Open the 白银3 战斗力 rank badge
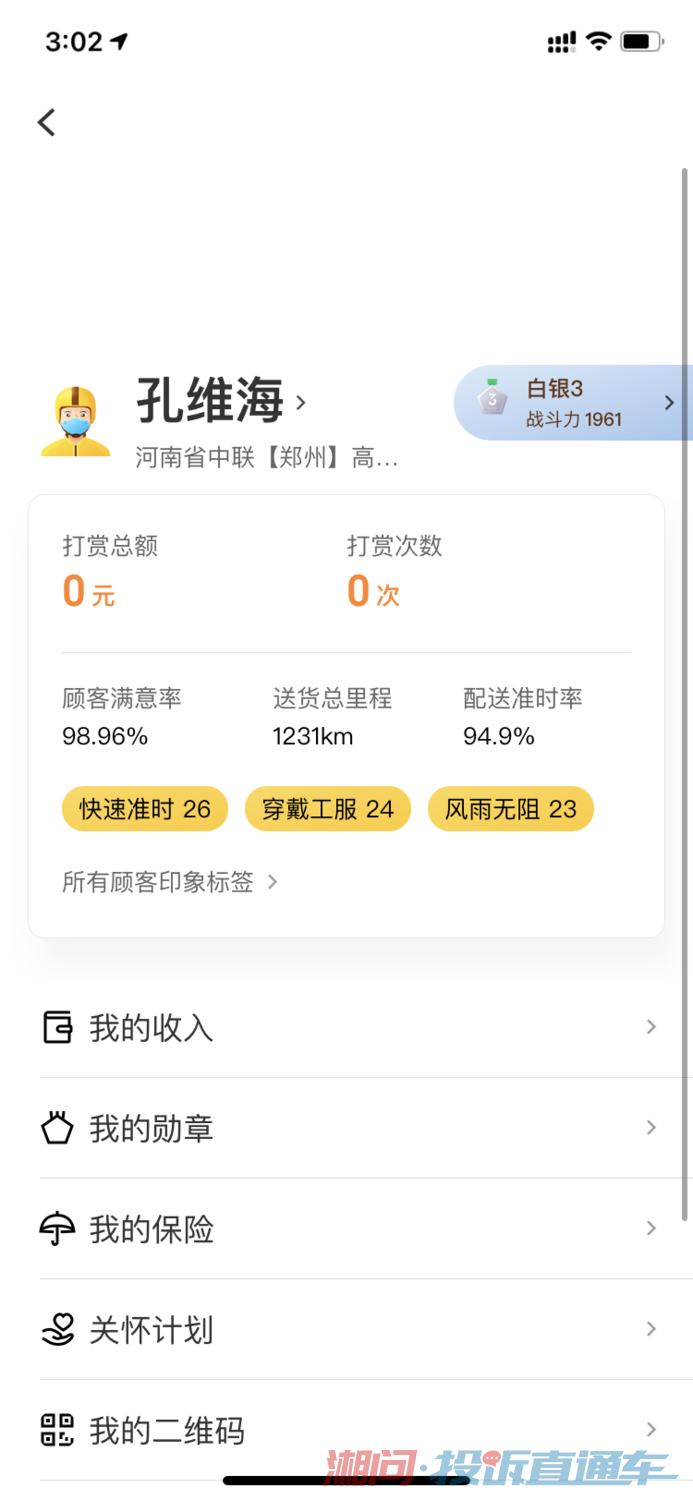The width and height of the screenshot is (693, 1500). pos(573,403)
